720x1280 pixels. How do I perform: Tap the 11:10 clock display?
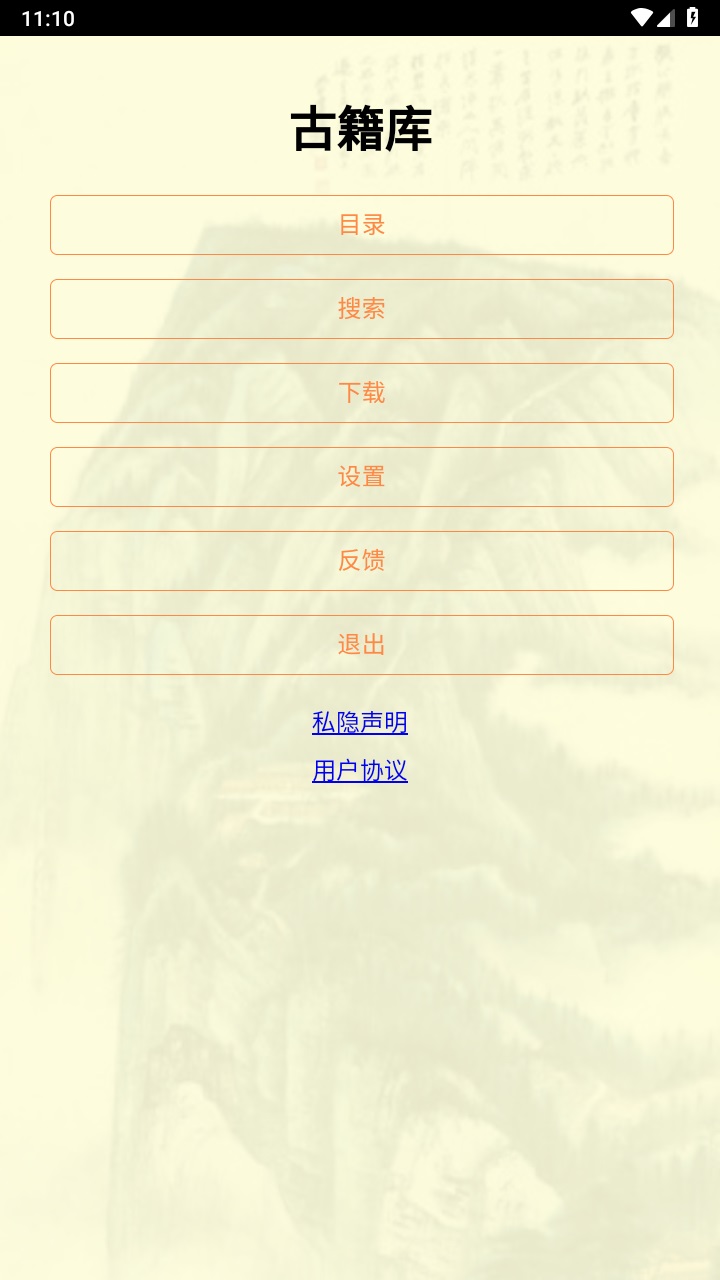pyautogui.click(x=47, y=17)
